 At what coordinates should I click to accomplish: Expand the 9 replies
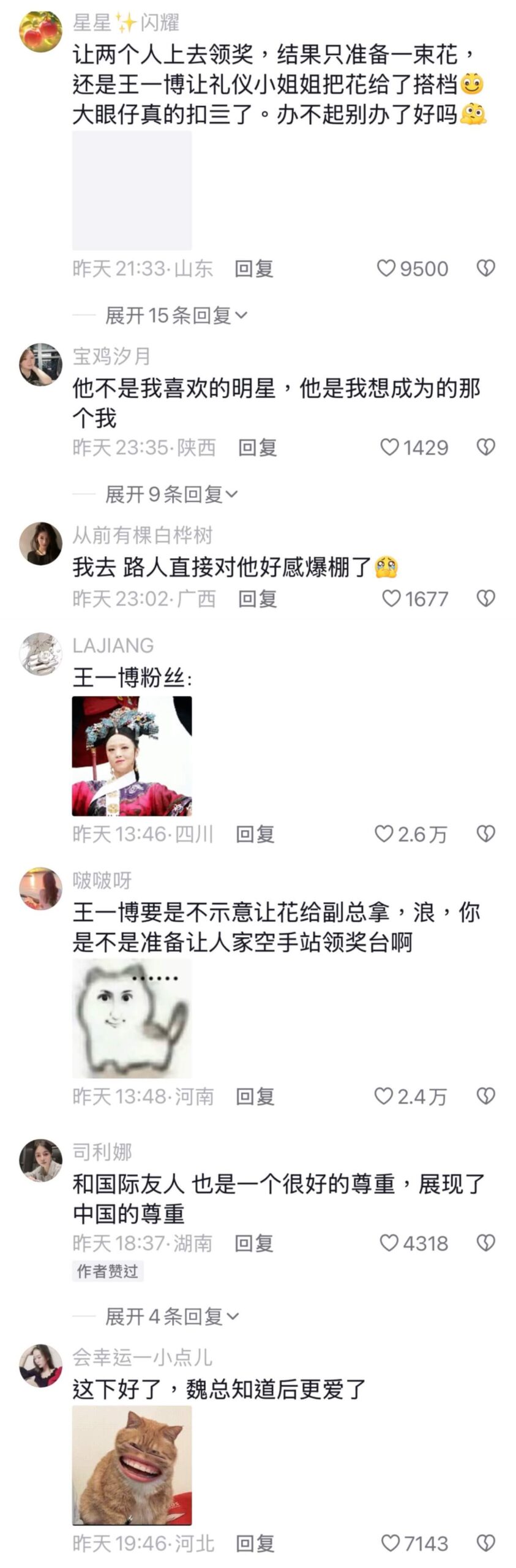coord(171,494)
